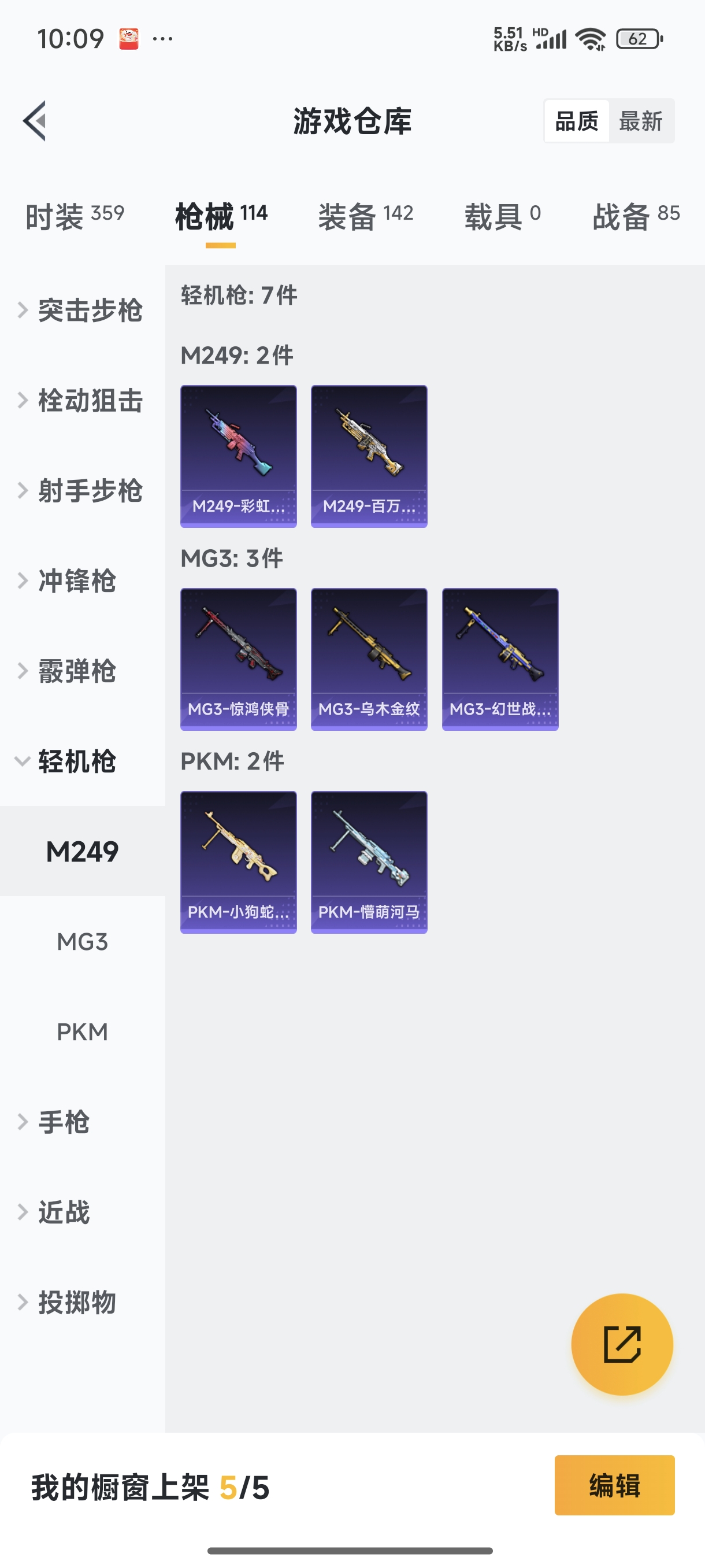Switch to the 装备 tab
Image resolution: width=705 pixels, height=1568 pixels.
pos(366,216)
